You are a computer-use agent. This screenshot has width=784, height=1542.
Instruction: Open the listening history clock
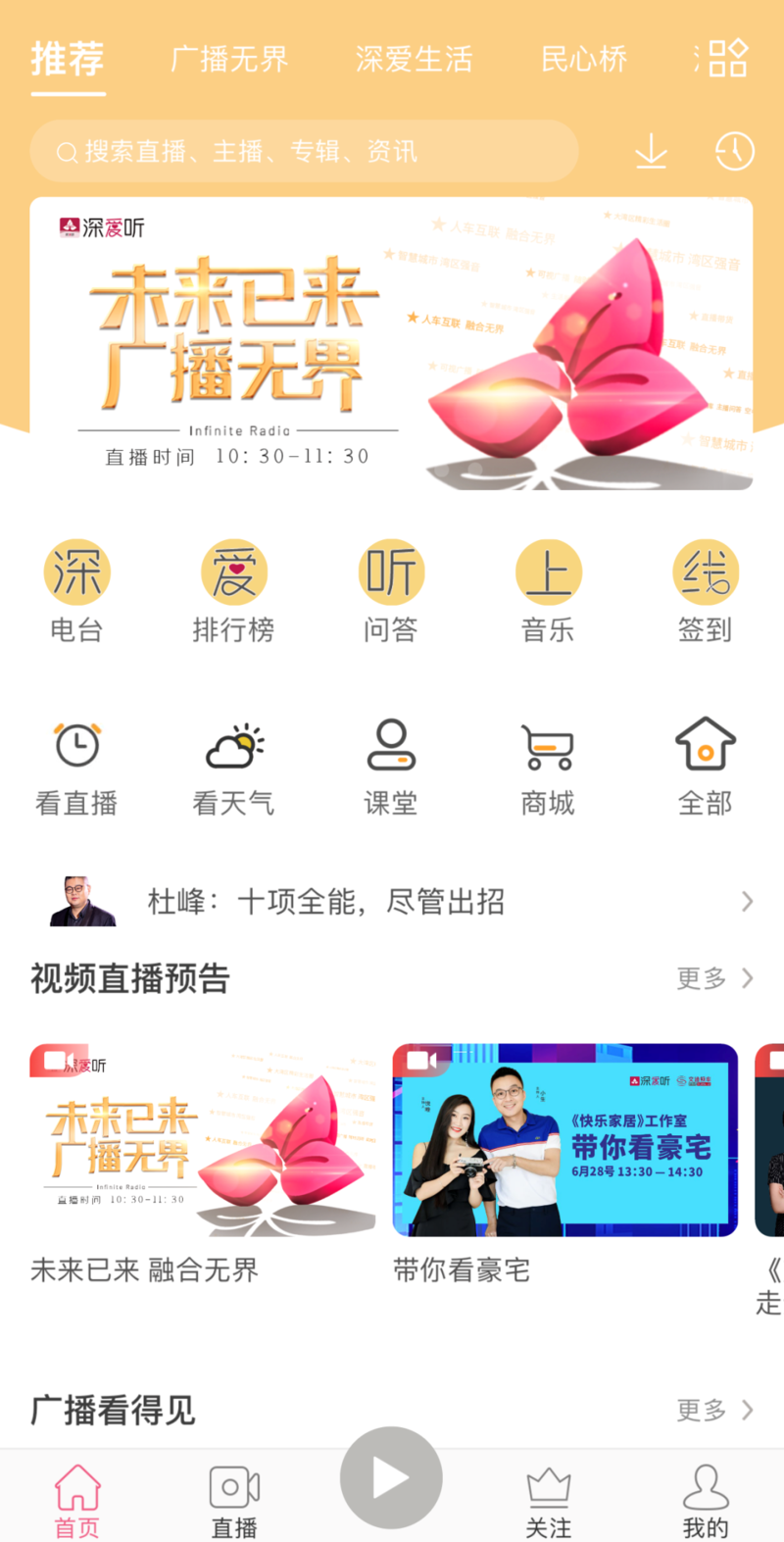click(734, 152)
